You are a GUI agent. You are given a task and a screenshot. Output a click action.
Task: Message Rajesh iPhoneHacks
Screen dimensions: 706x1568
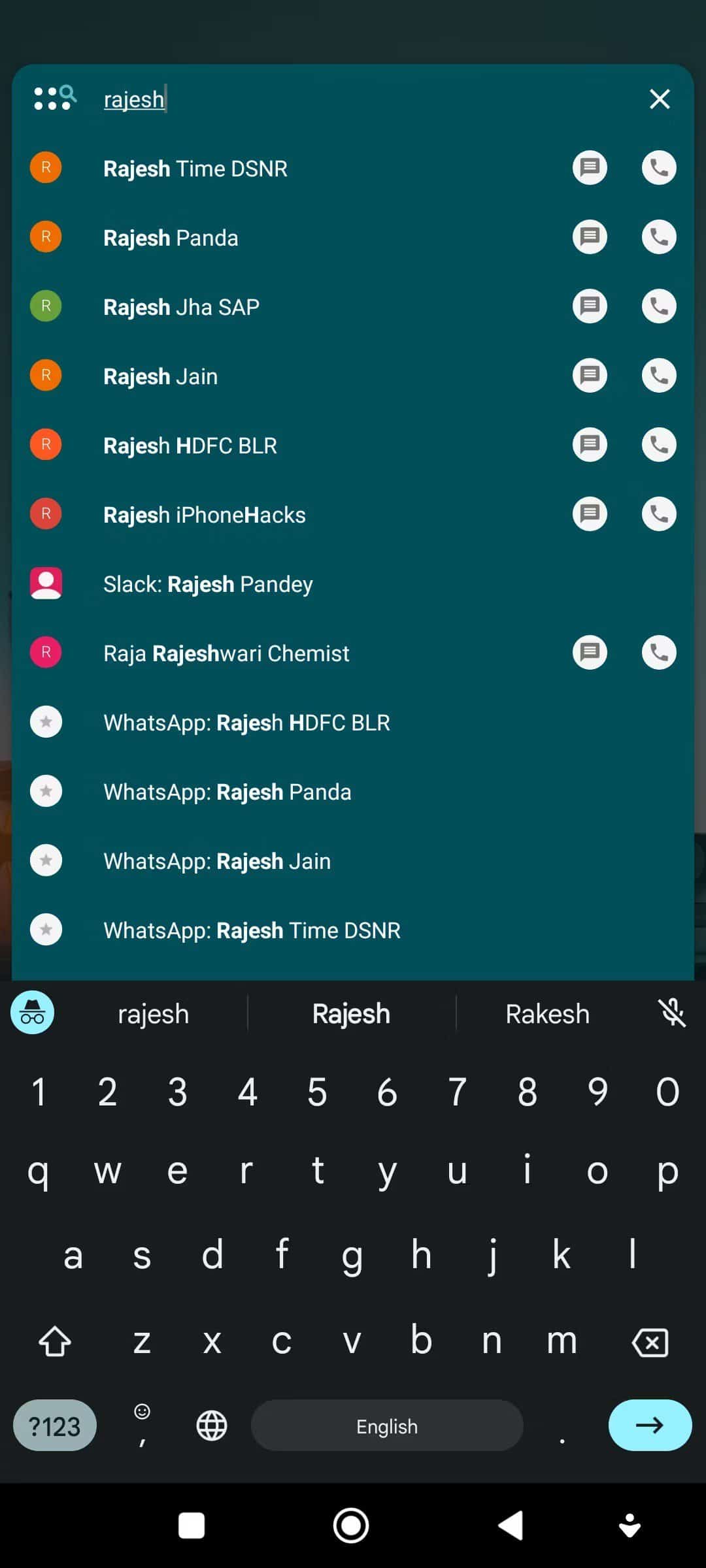590,514
